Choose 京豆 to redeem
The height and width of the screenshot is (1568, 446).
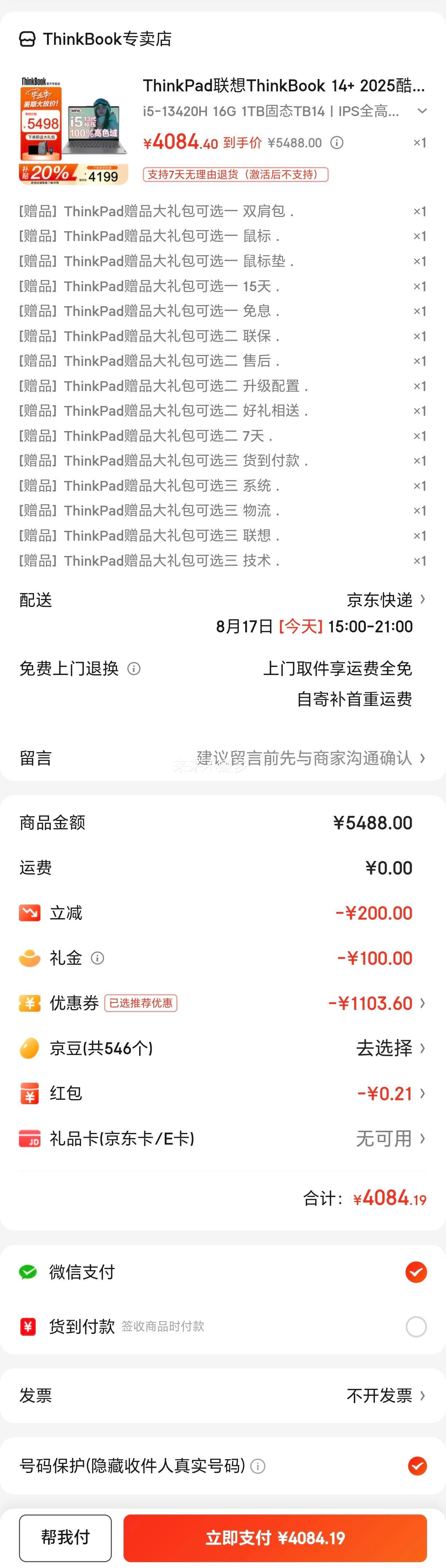(x=390, y=1048)
